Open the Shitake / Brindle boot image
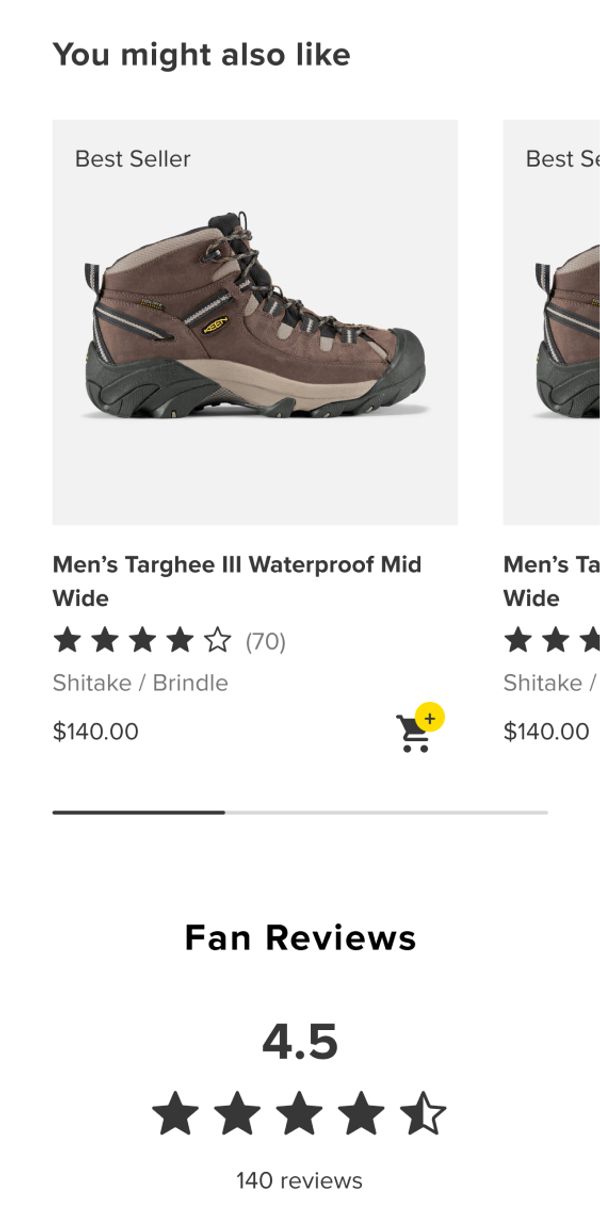The image size is (600, 1231). pos(255,322)
